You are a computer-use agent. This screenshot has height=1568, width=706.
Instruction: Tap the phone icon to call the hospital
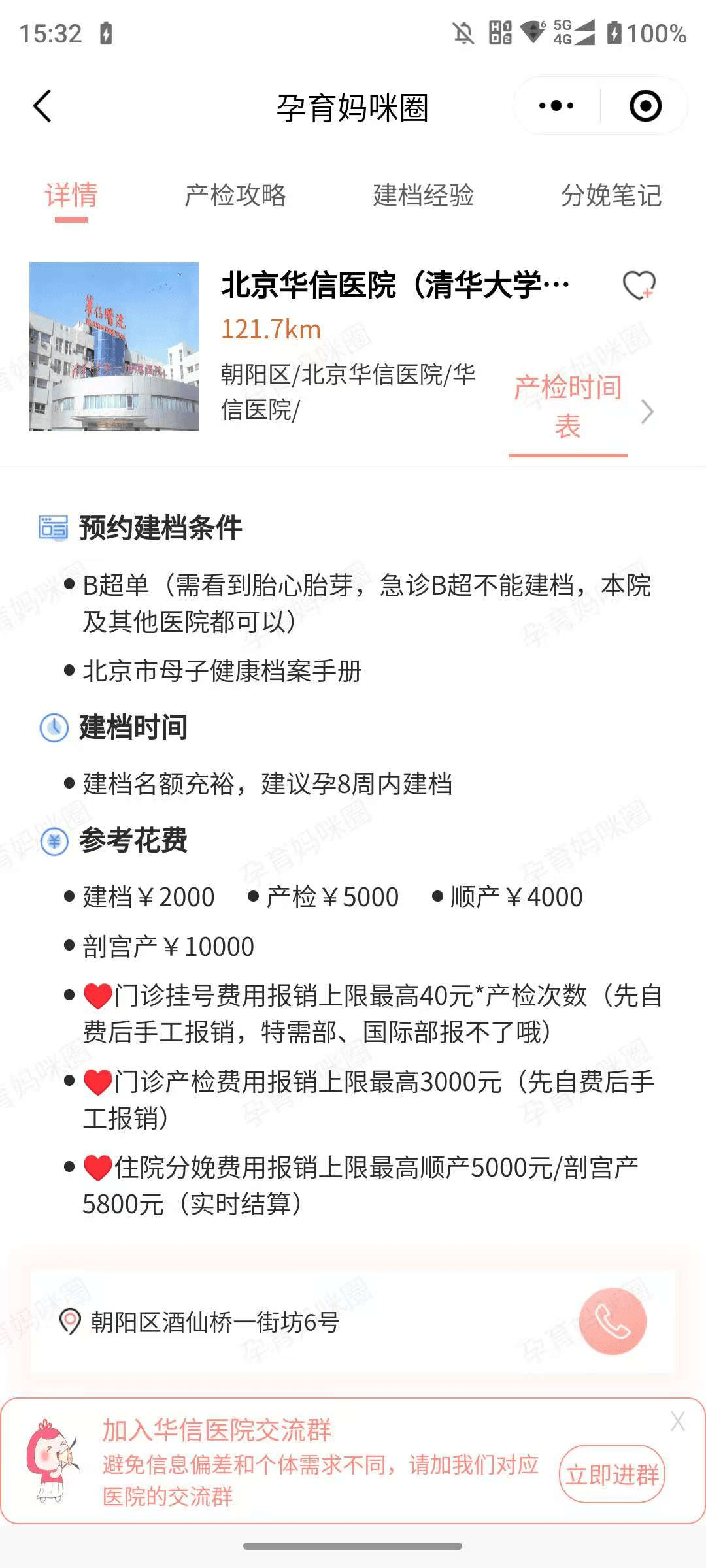pos(613,1318)
